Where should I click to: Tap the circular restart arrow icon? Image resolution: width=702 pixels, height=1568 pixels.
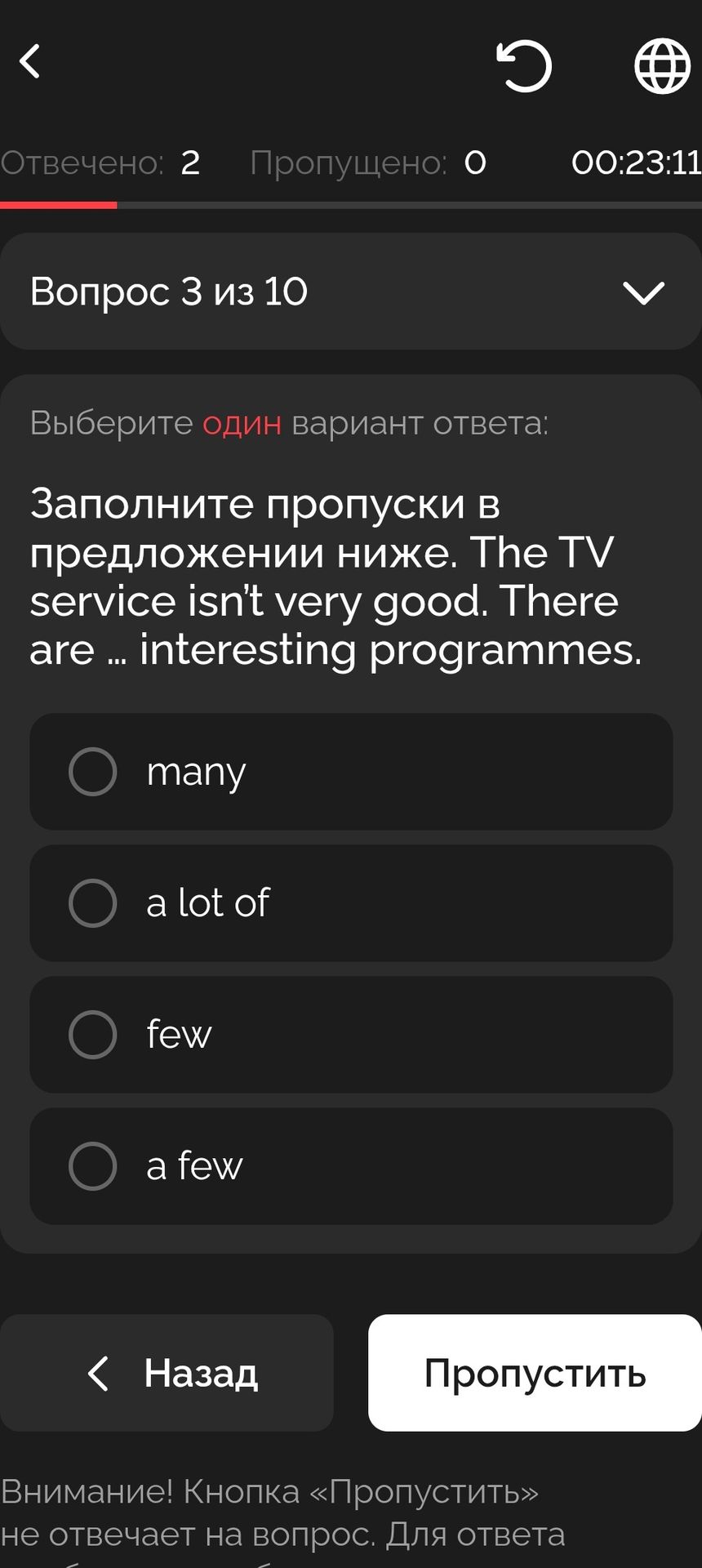tap(524, 65)
